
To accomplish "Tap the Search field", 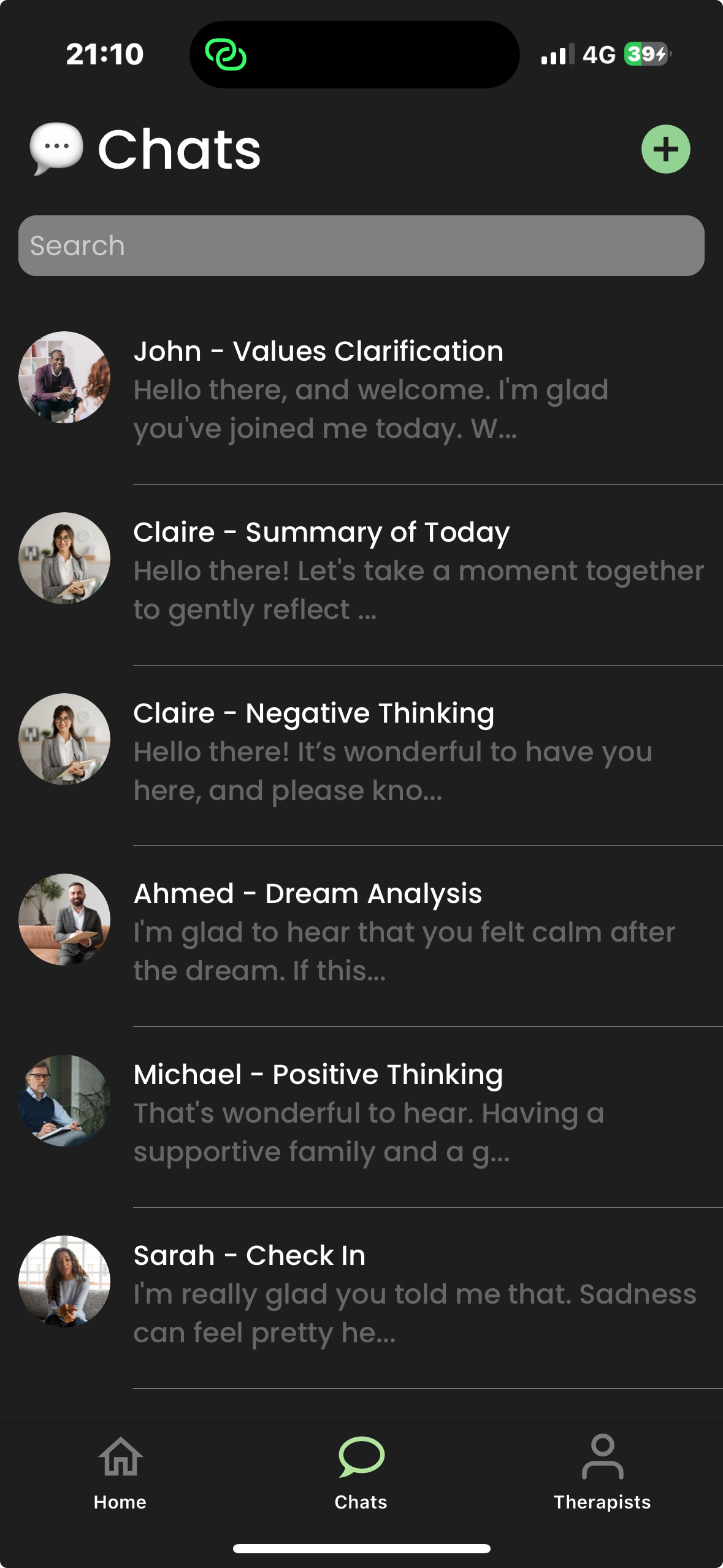I will (361, 245).
